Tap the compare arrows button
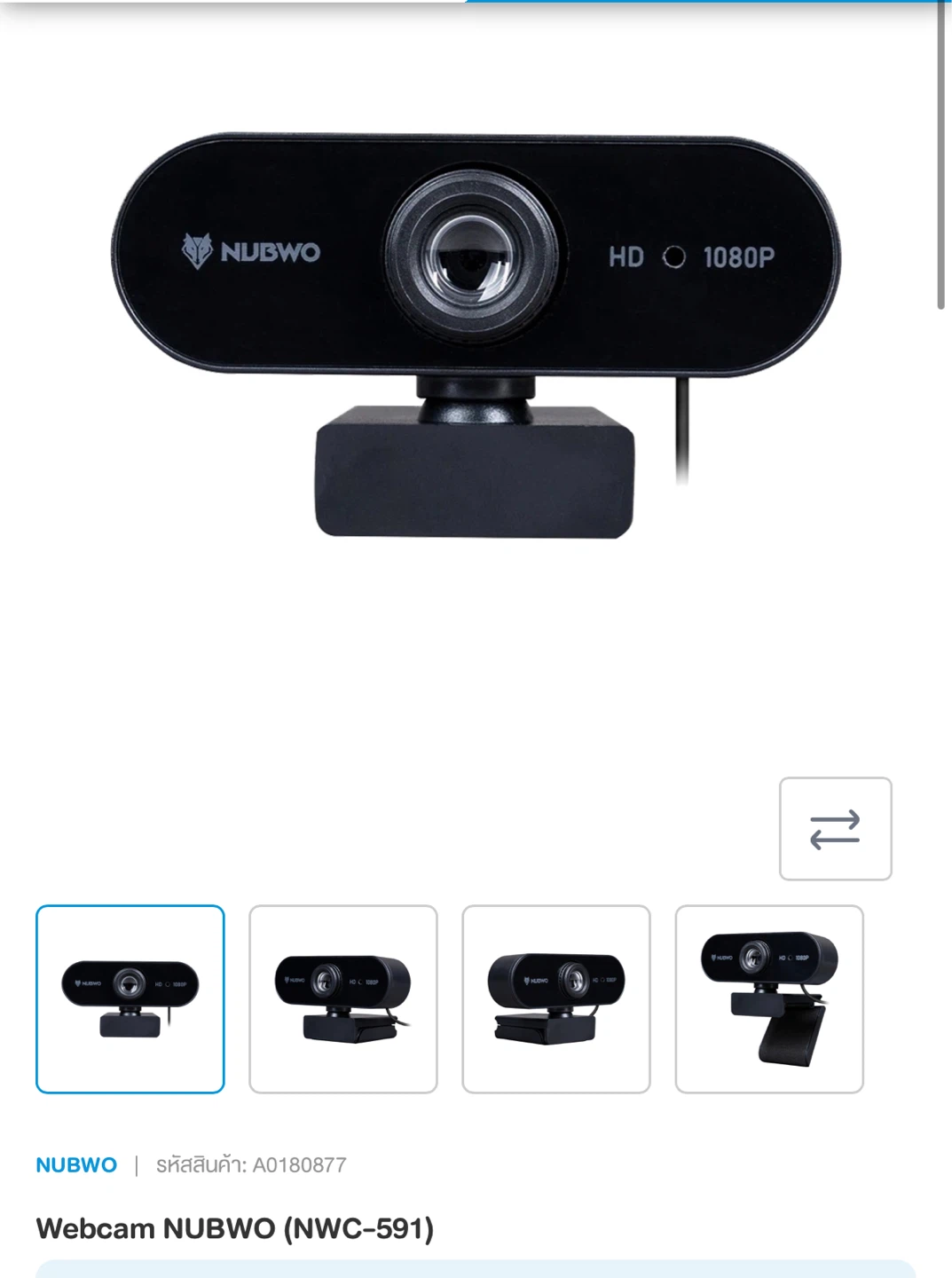 tap(835, 829)
